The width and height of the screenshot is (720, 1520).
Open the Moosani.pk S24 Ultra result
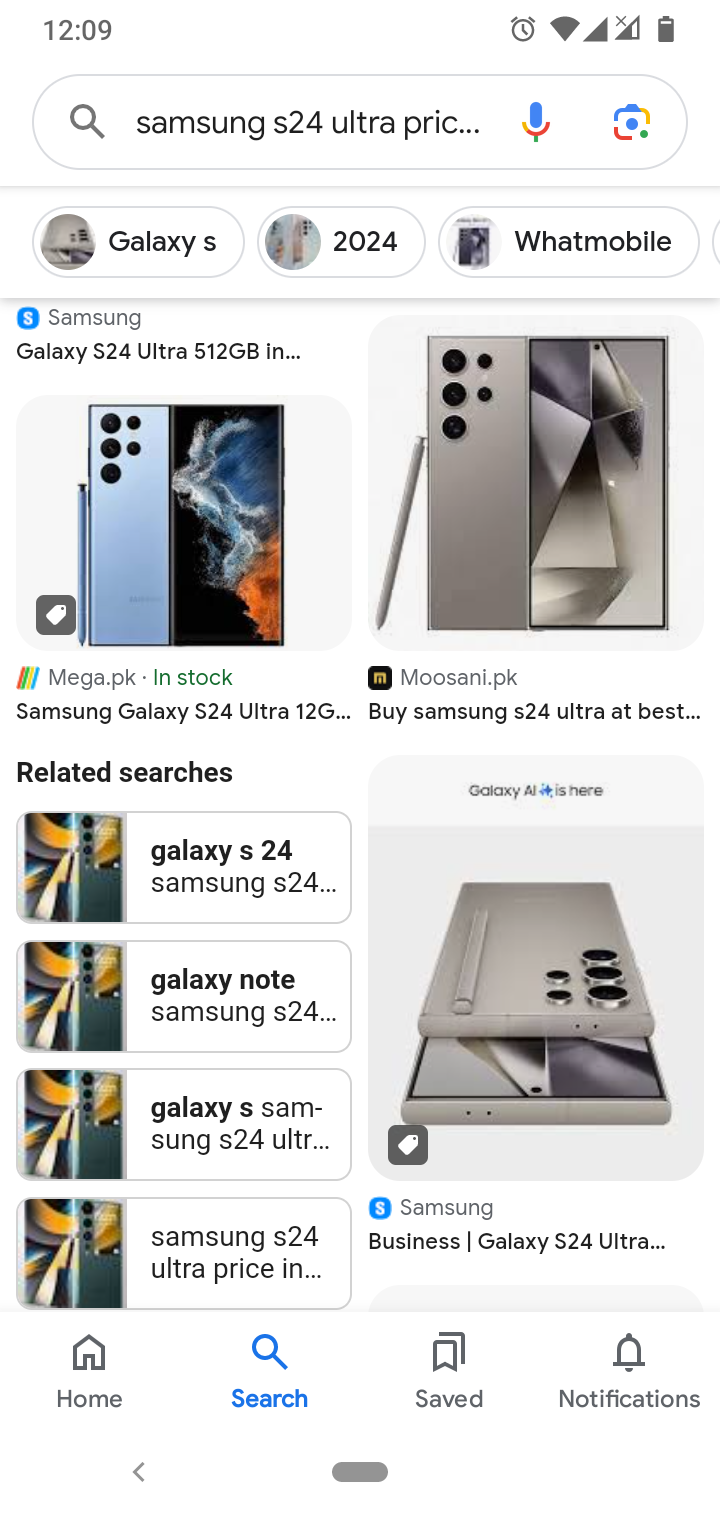[536, 484]
